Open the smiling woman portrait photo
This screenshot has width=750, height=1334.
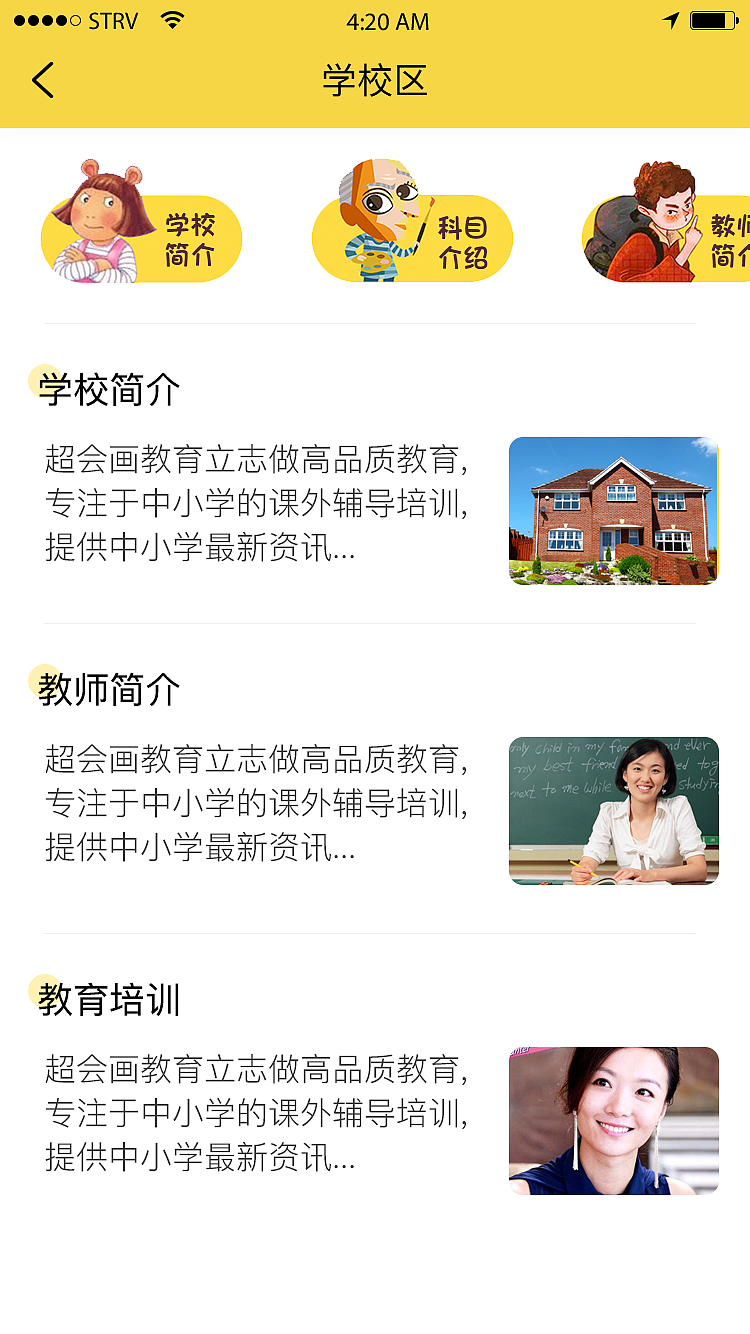[x=613, y=1120]
